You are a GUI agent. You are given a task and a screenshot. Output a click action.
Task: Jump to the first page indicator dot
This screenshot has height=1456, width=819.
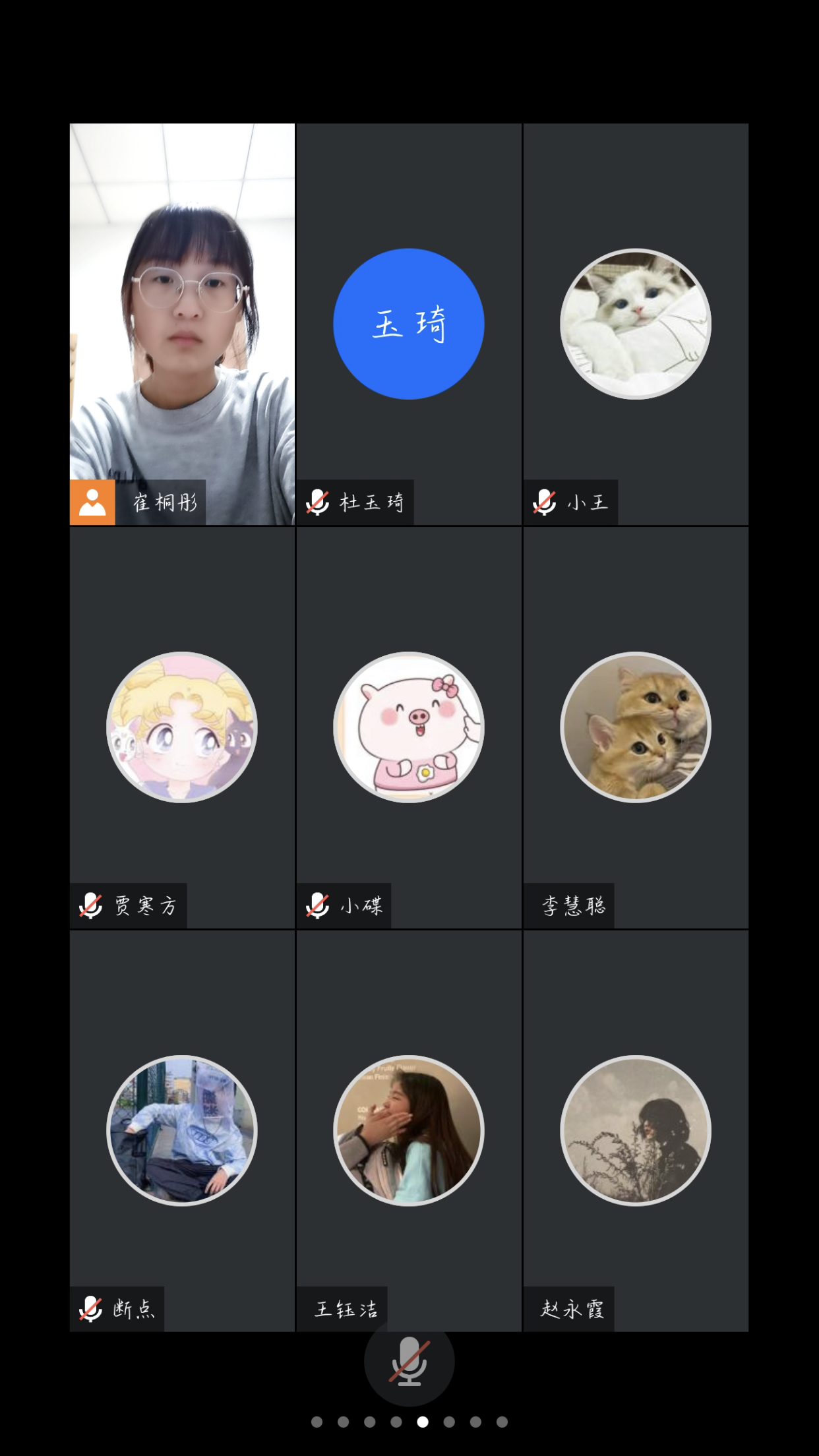coord(317,1422)
